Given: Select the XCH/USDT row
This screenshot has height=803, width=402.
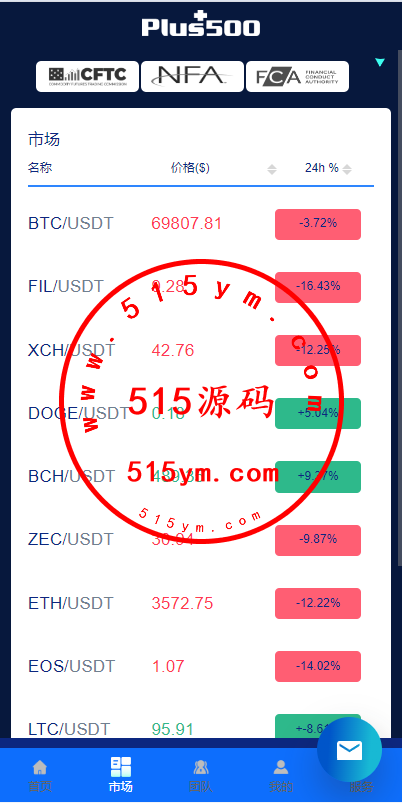Looking at the screenshot, I should click(x=200, y=350).
